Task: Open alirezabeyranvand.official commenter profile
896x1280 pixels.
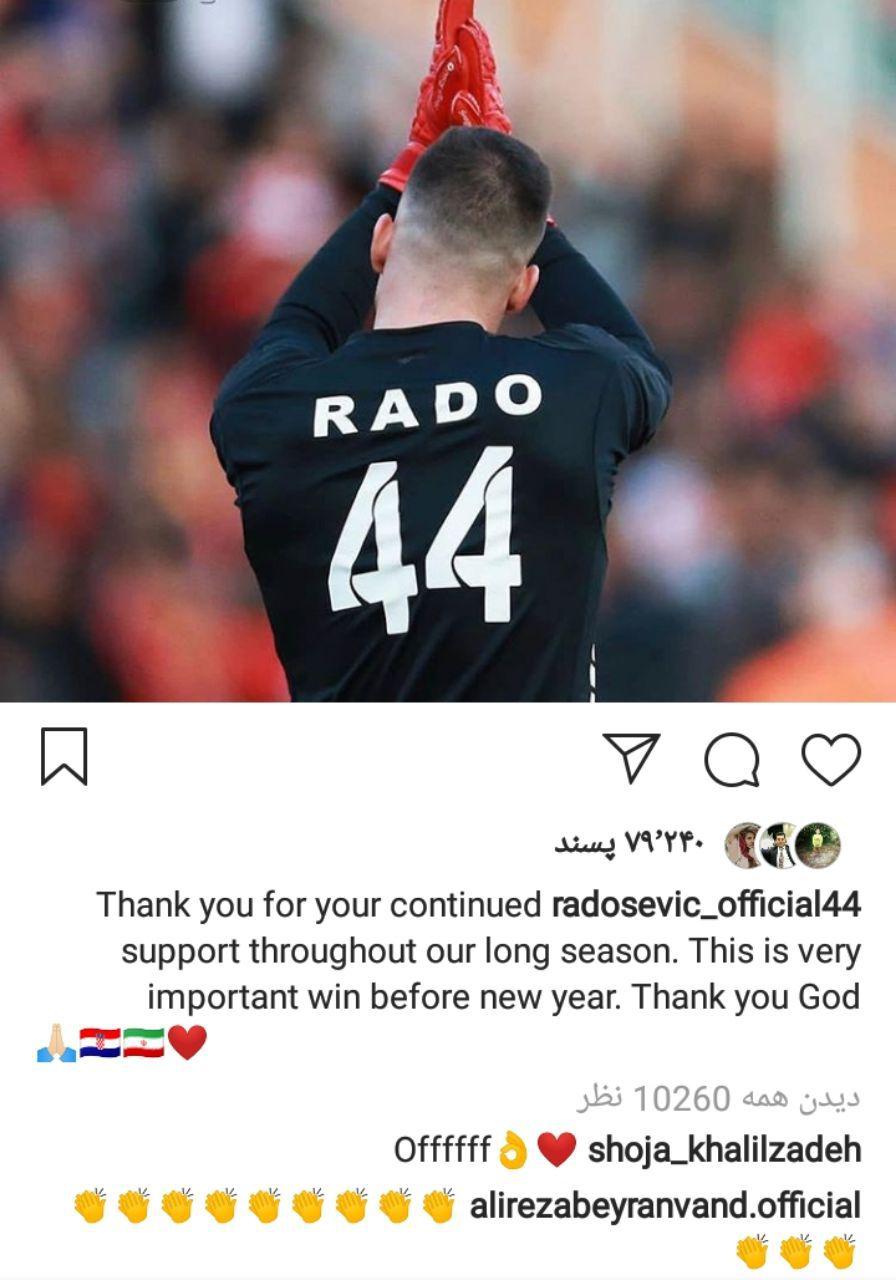Action: pos(665,1205)
